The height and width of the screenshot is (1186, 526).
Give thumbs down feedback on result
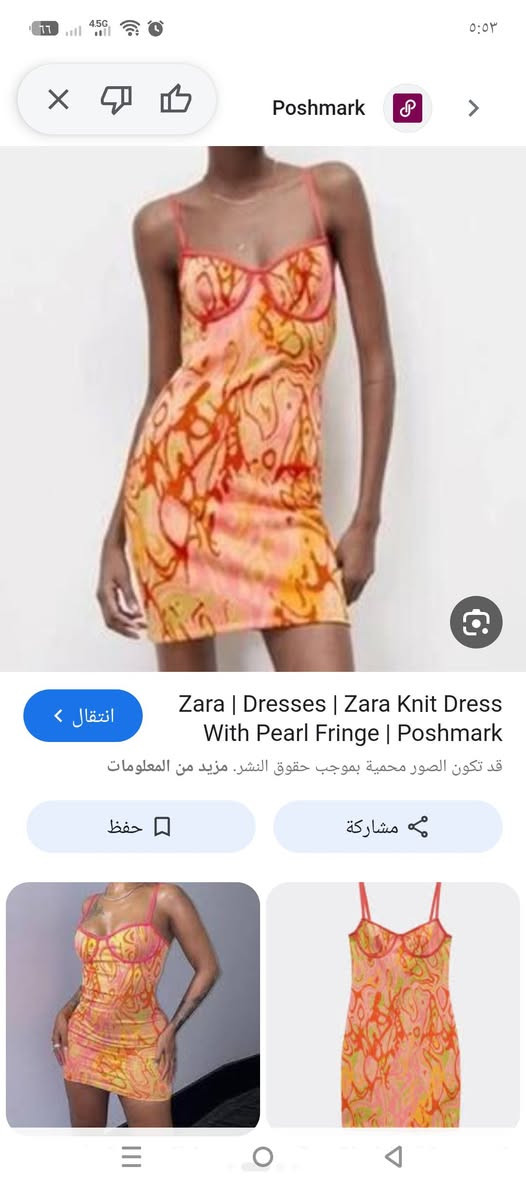(x=116, y=99)
